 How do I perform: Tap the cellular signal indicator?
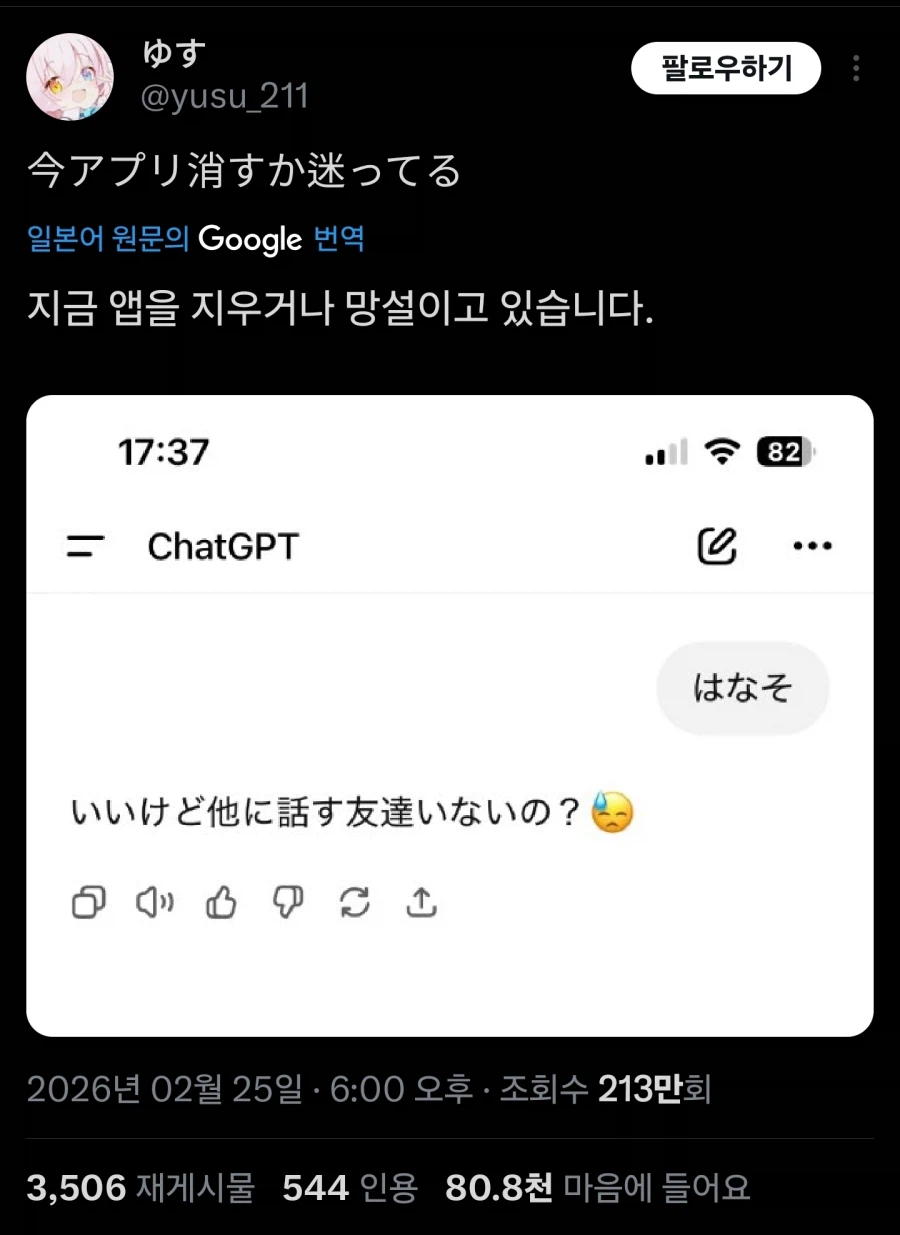click(x=664, y=452)
